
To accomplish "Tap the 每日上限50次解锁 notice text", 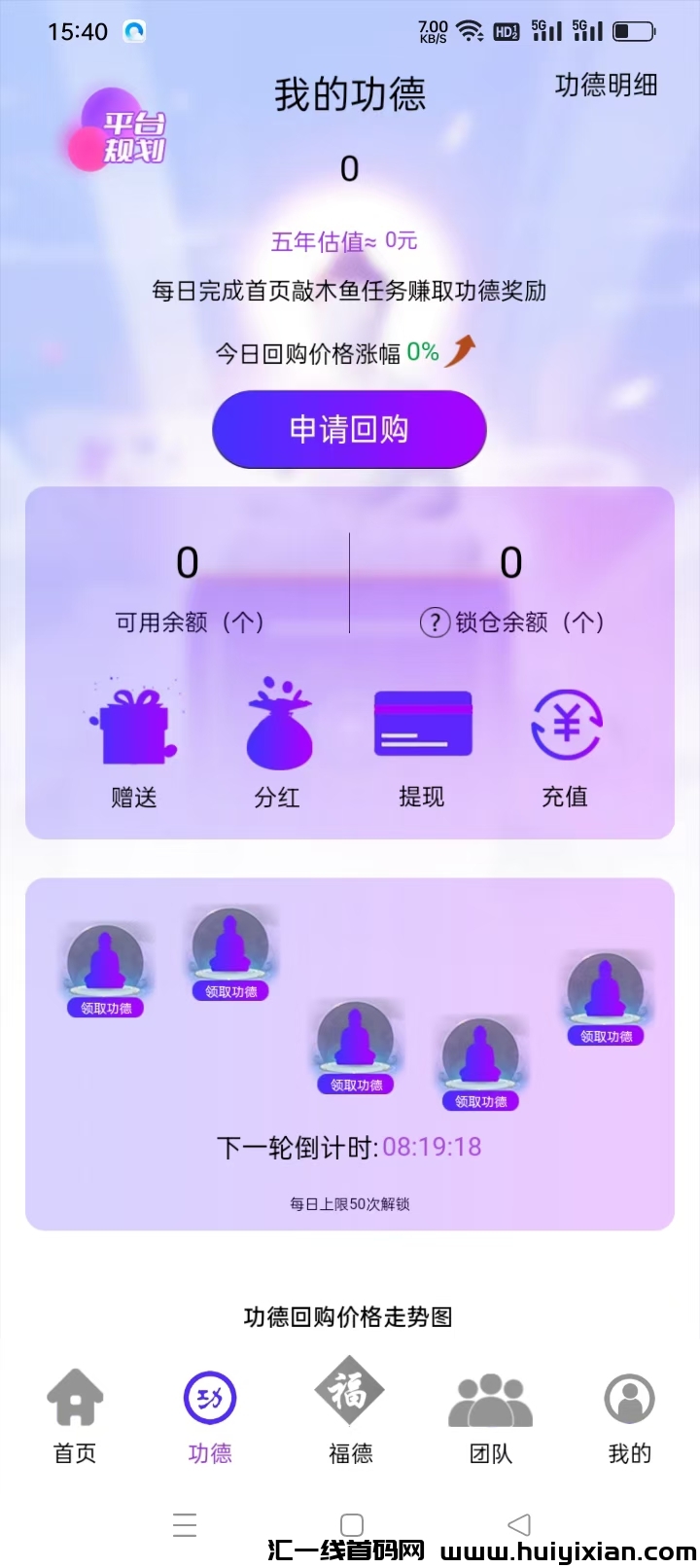I will coord(350,1203).
